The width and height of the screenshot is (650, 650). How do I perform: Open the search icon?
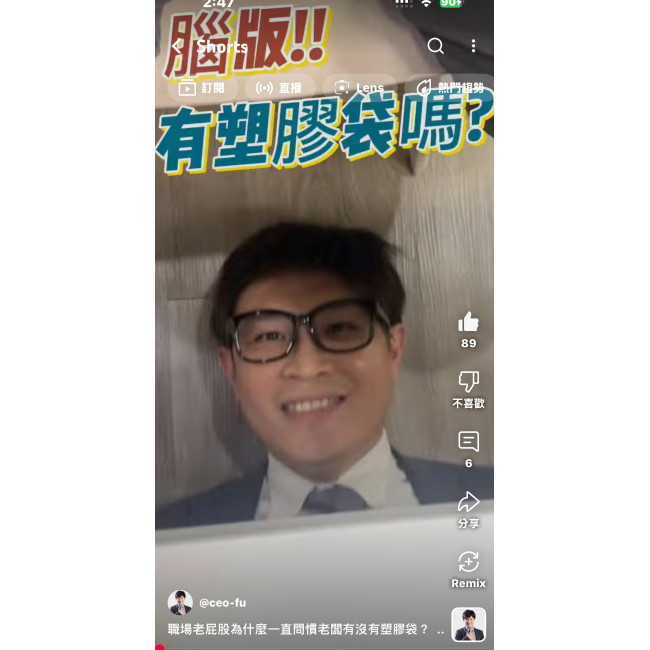tap(435, 46)
